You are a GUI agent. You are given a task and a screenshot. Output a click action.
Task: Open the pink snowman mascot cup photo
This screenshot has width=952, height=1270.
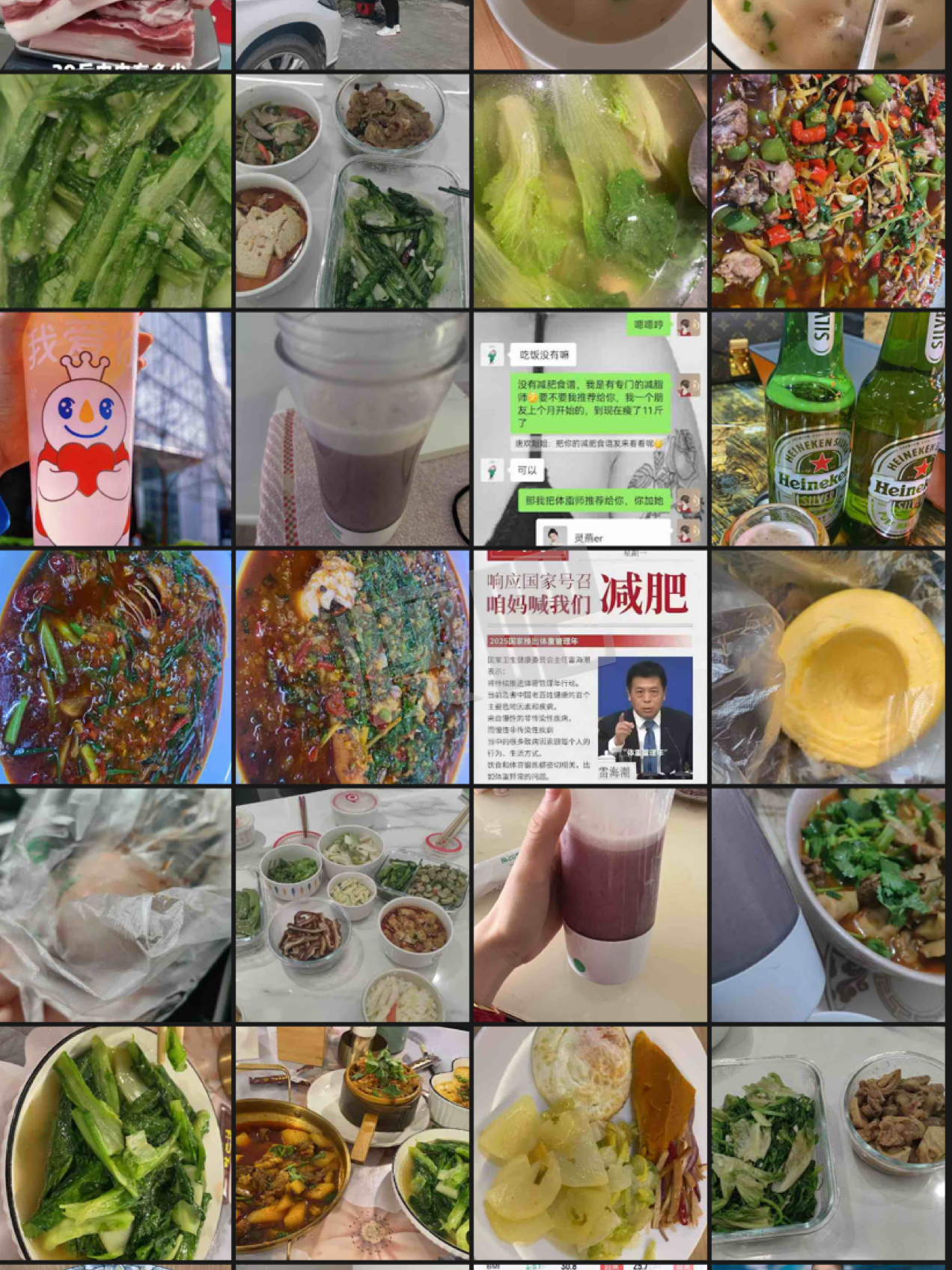pos(115,428)
